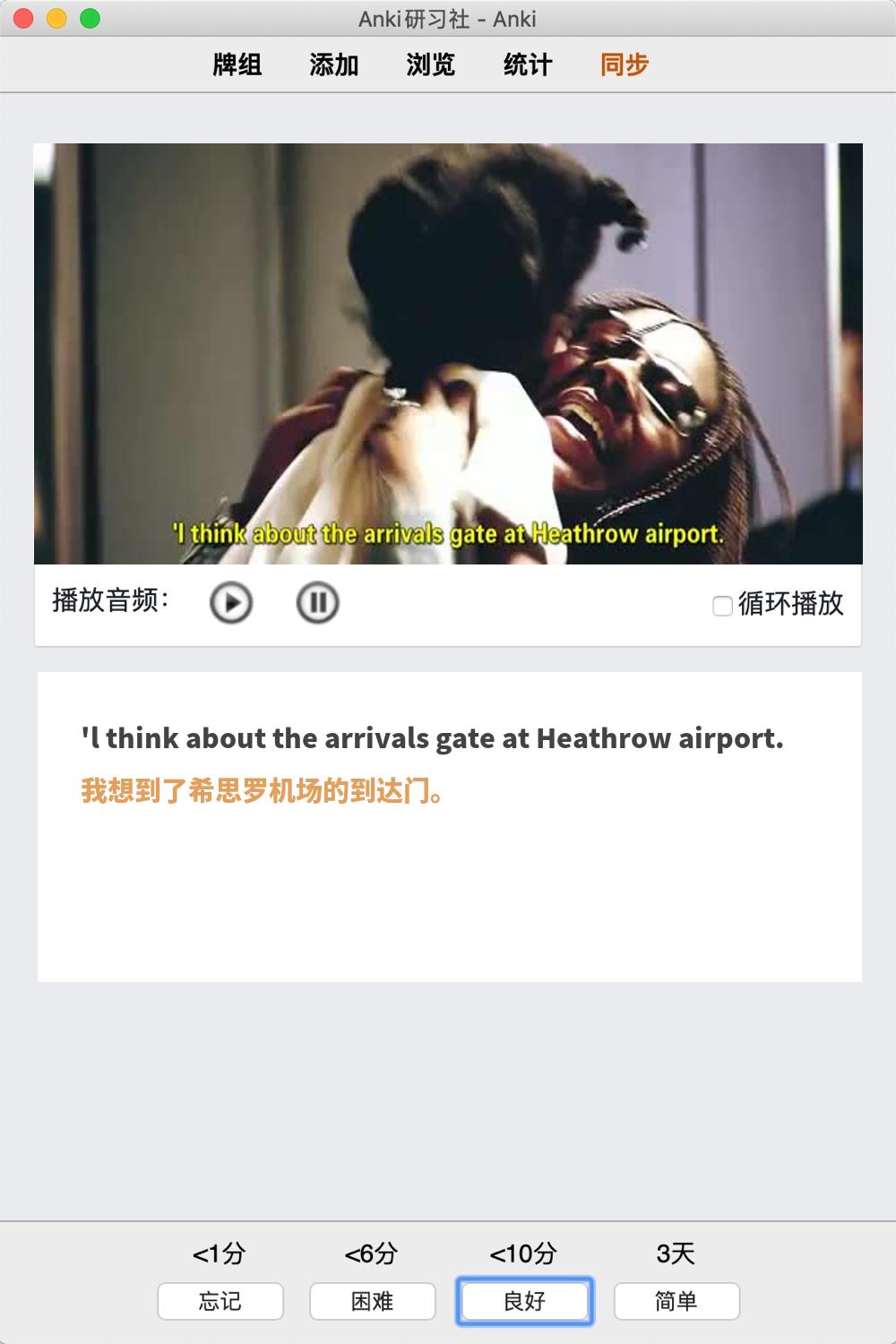Rate this card 简单
The width and height of the screenshot is (896, 1344).
[676, 1301]
